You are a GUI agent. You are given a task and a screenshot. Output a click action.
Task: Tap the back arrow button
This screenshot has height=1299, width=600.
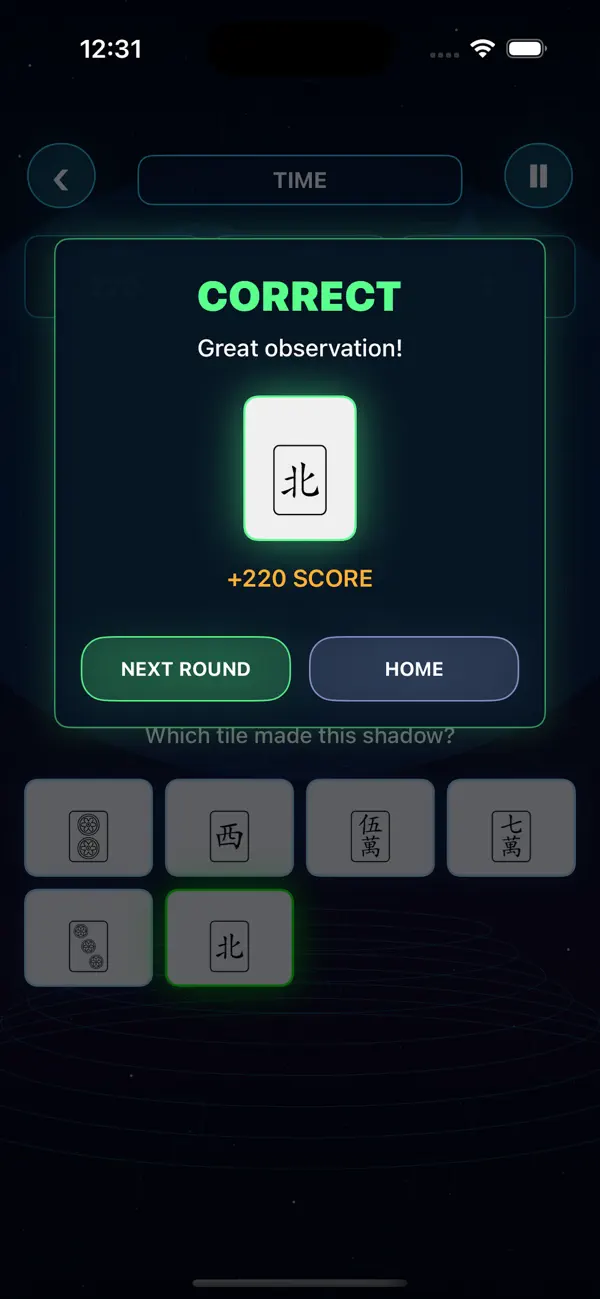coord(61,178)
